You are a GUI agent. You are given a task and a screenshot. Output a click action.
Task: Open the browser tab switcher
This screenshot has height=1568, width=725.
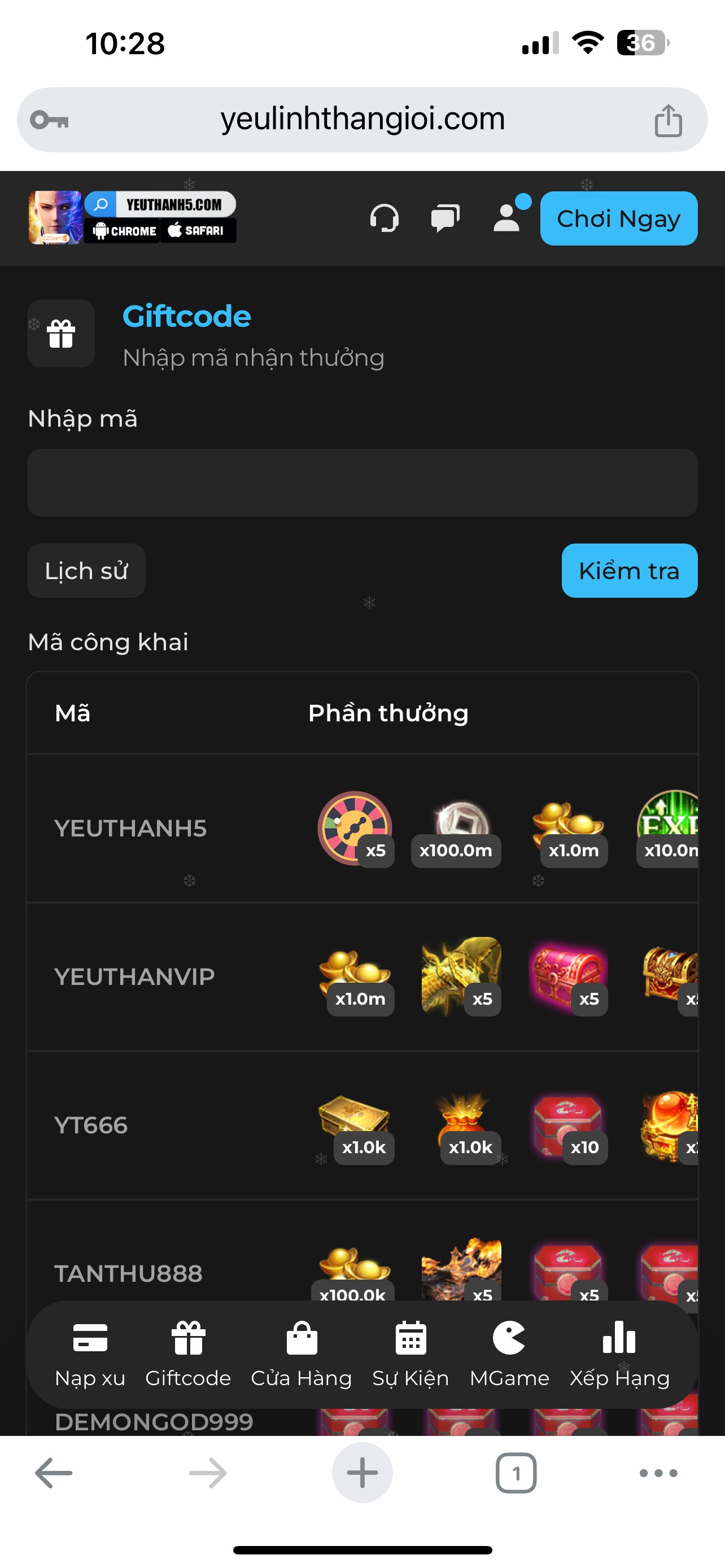click(x=516, y=1473)
